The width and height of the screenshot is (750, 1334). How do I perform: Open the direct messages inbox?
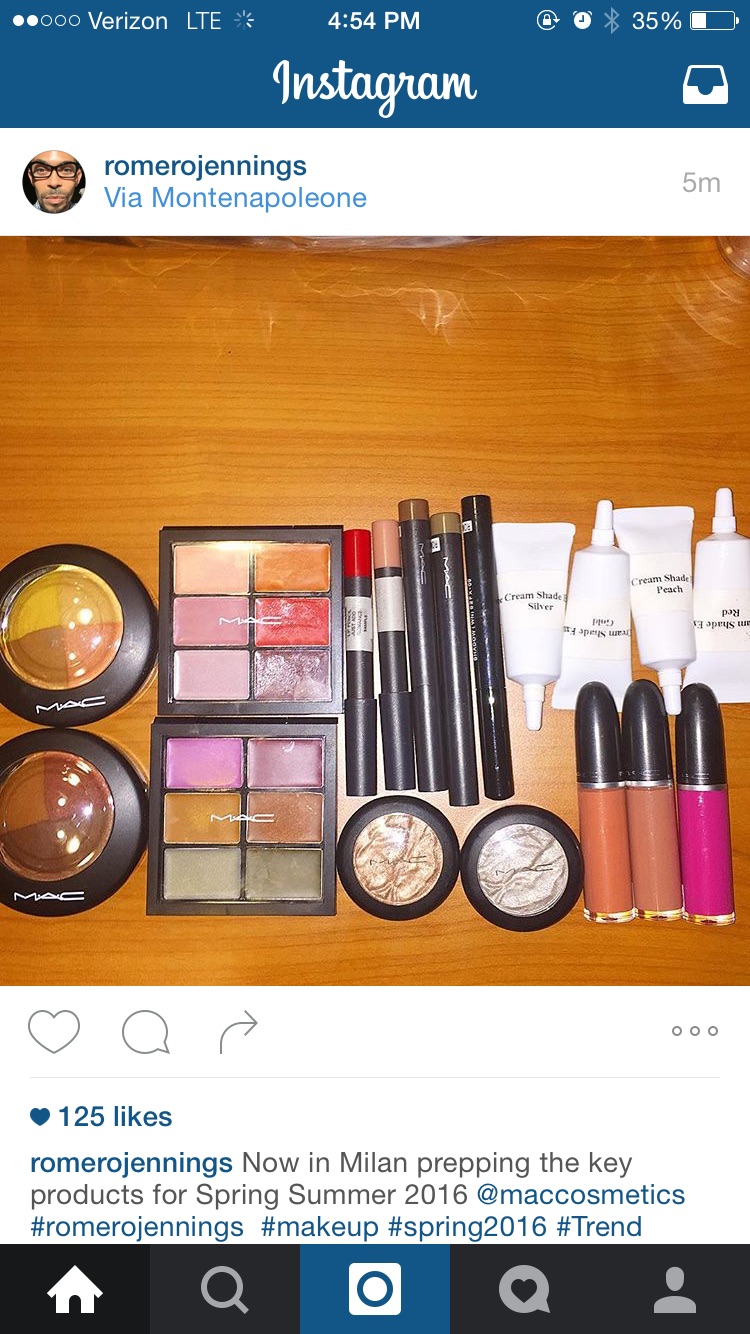click(x=705, y=85)
